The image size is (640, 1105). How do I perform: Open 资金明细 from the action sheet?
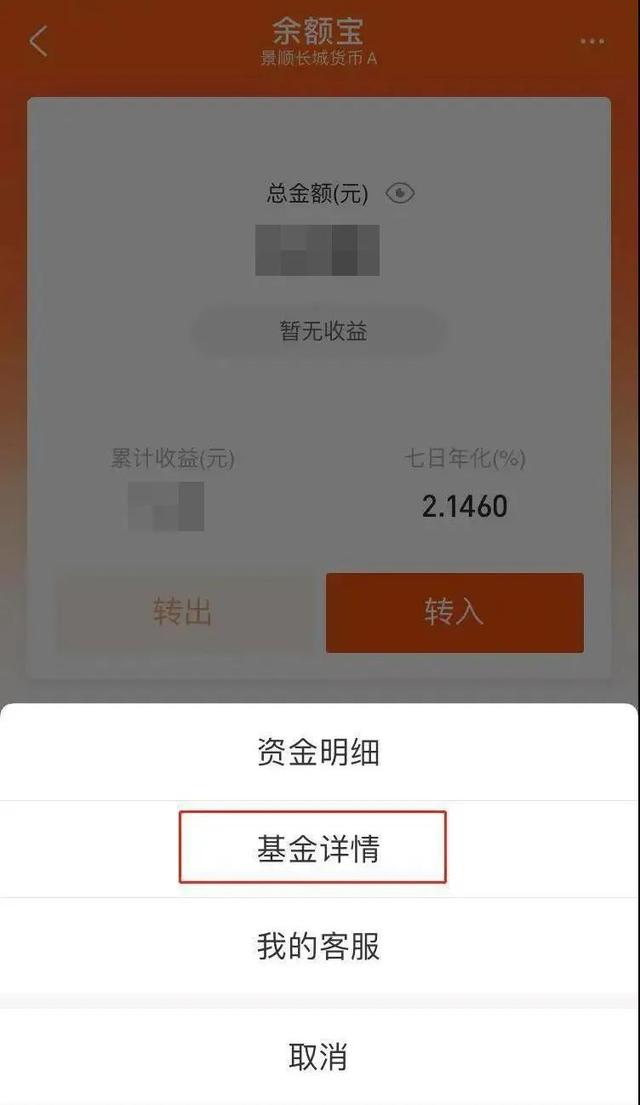coord(318,752)
